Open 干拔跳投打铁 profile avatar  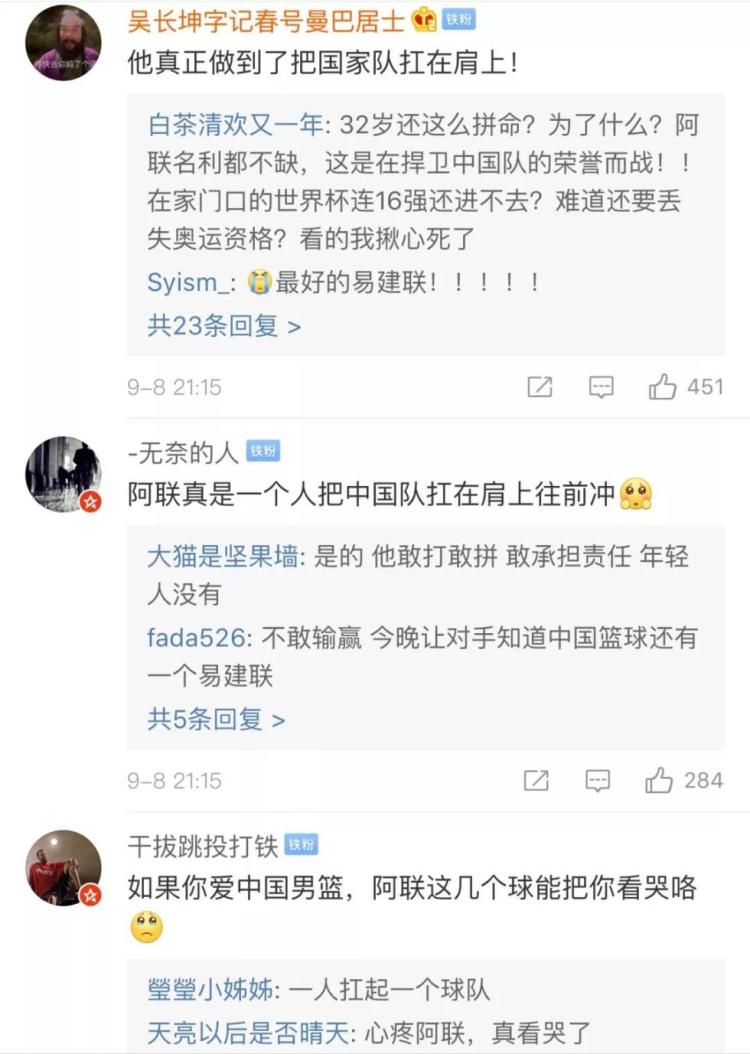tap(63, 868)
